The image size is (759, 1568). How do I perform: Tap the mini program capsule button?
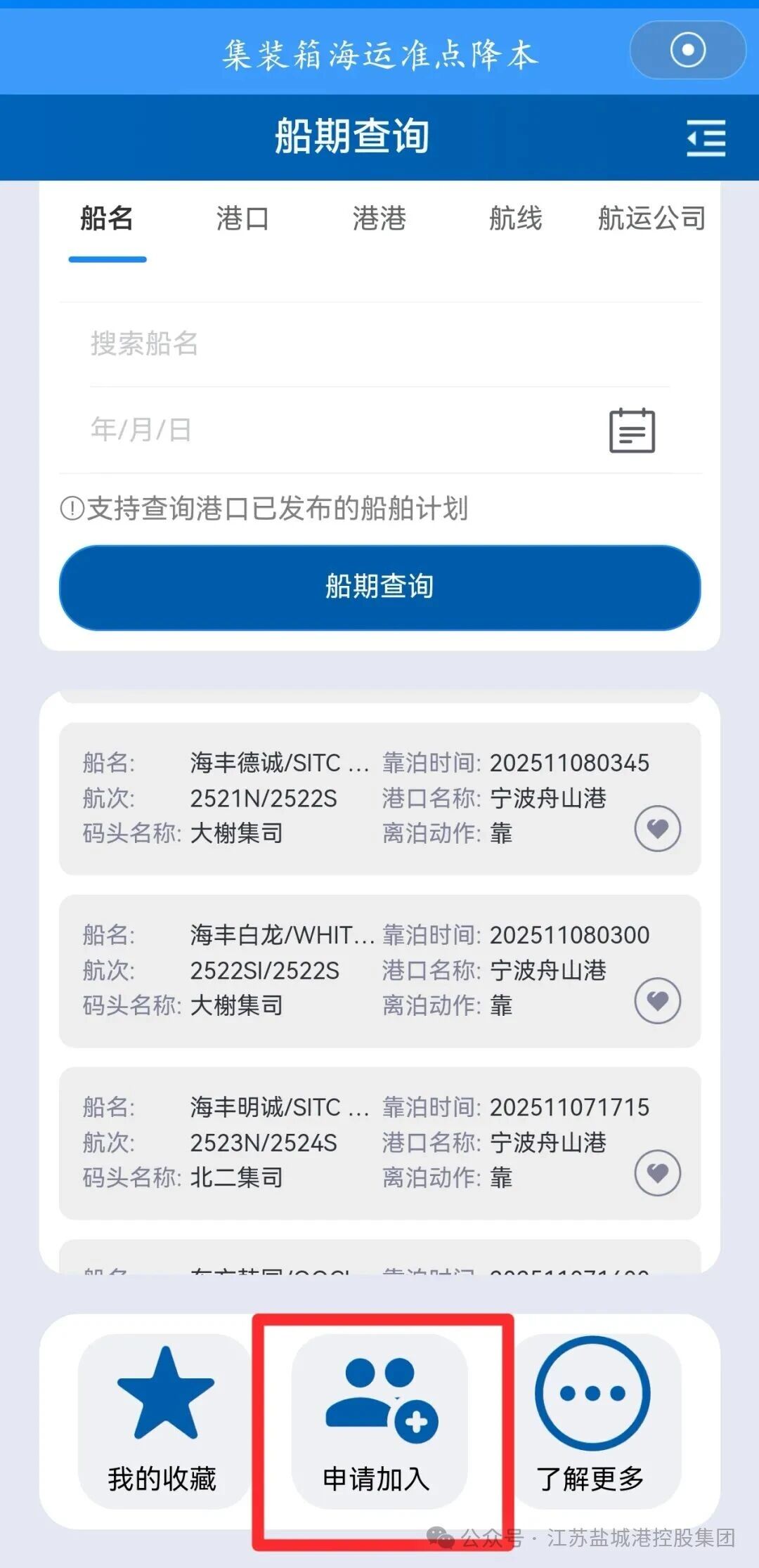coord(687,50)
